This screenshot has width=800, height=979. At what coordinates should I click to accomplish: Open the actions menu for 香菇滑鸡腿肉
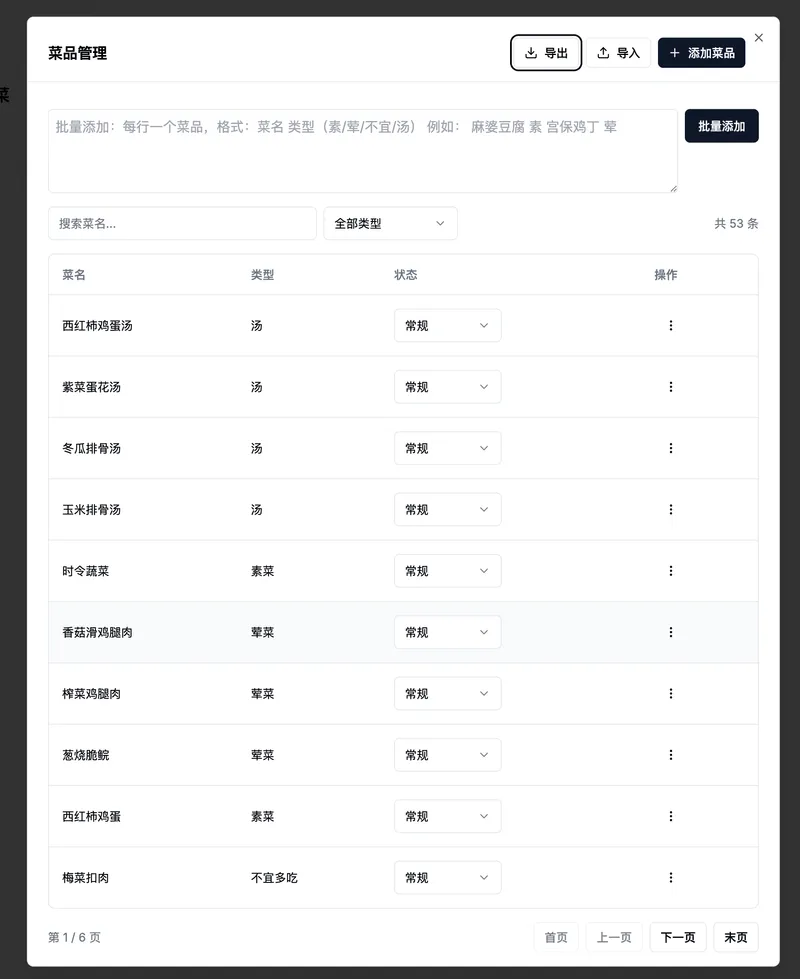click(670, 632)
